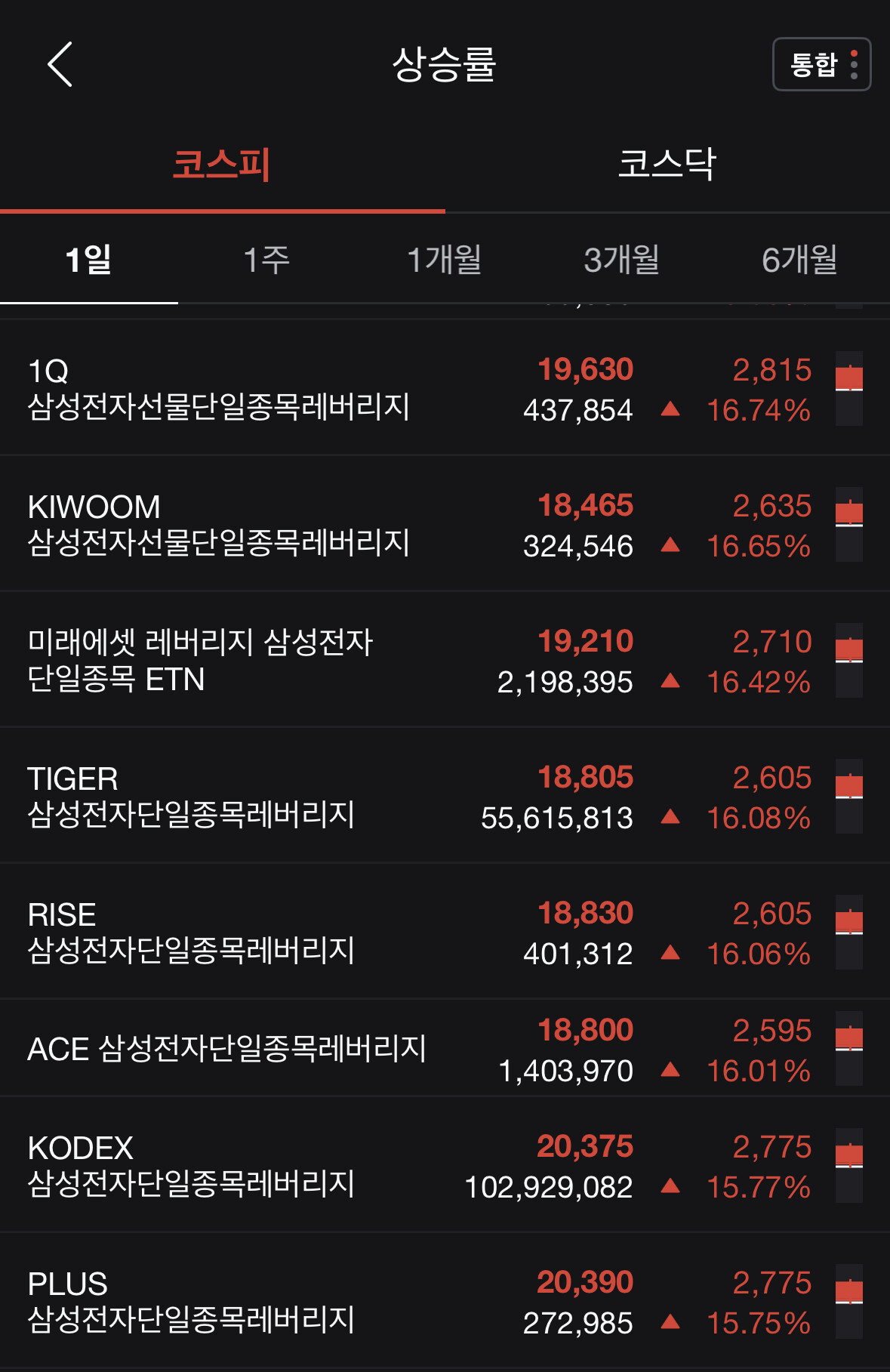View the 6개월 period ranking

pos(800,260)
